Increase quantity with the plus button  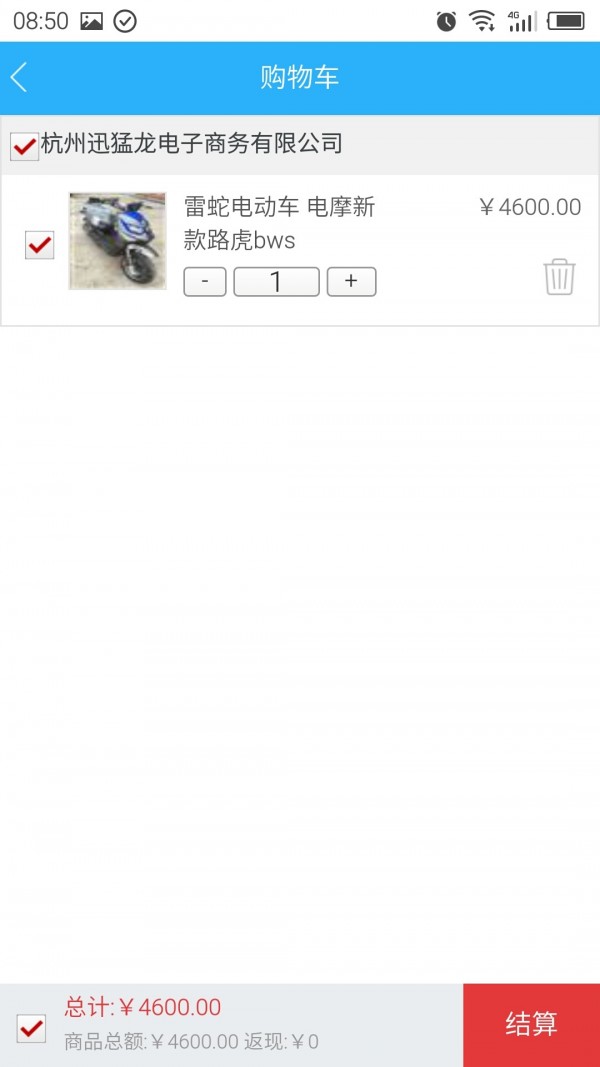pyautogui.click(x=351, y=282)
